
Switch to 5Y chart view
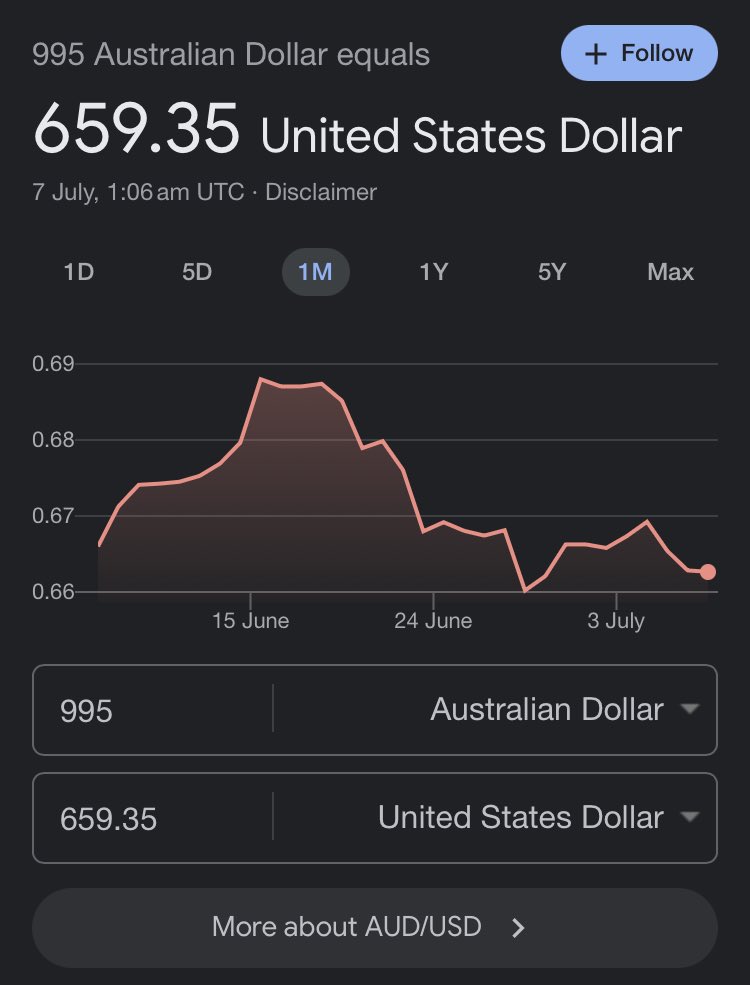[552, 272]
